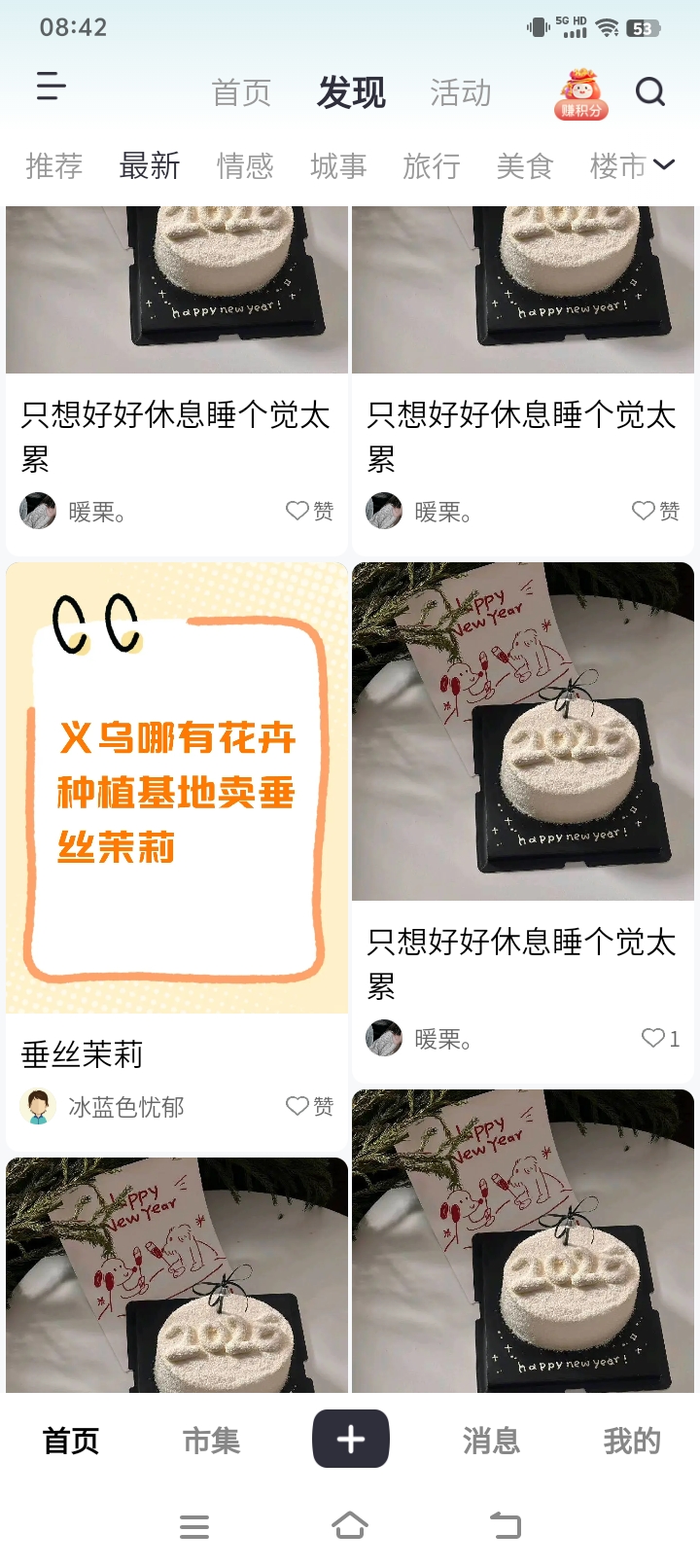The height and width of the screenshot is (1568, 700).
Task: Select the 城事 category
Action: [x=338, y=166]
